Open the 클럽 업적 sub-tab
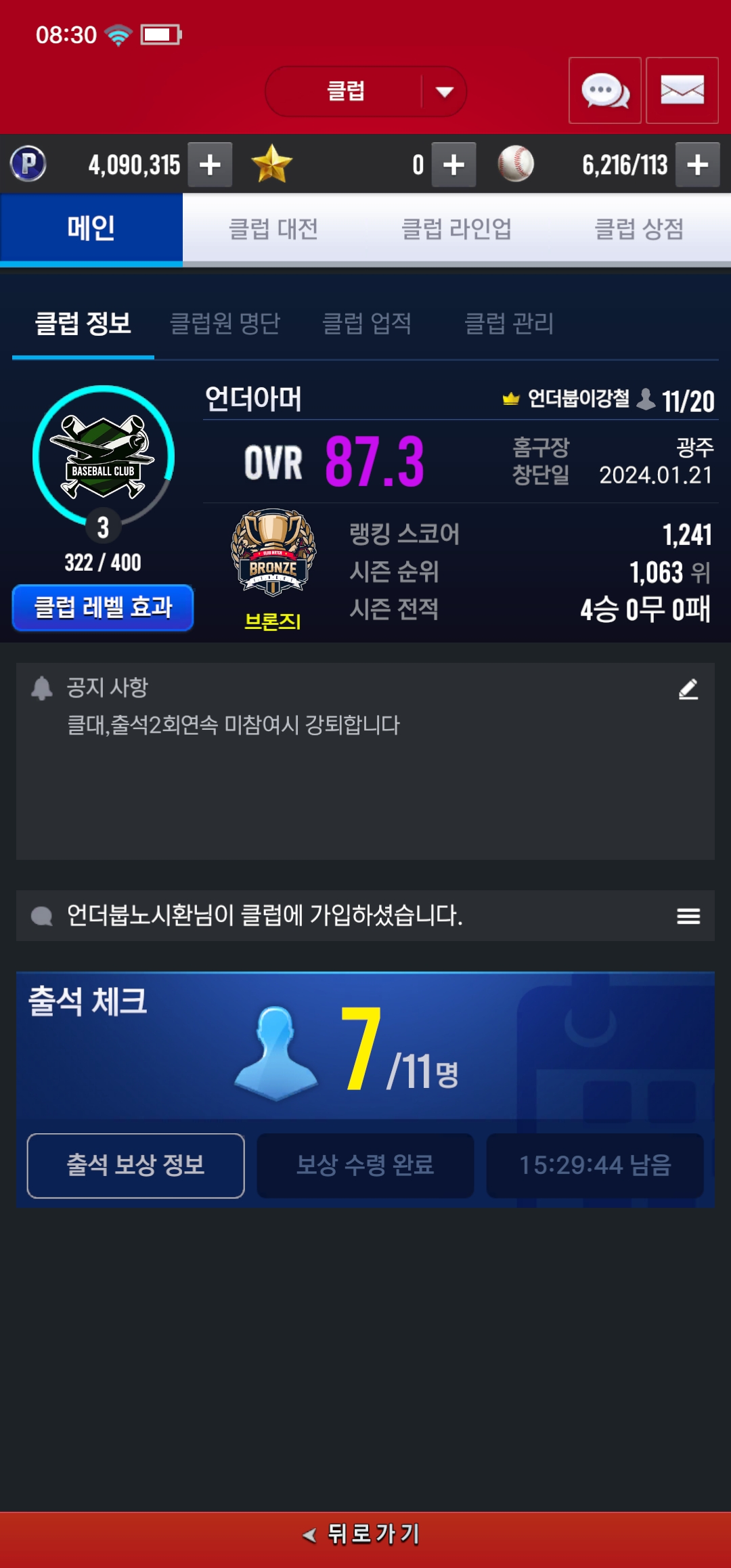 coord(367,324)
